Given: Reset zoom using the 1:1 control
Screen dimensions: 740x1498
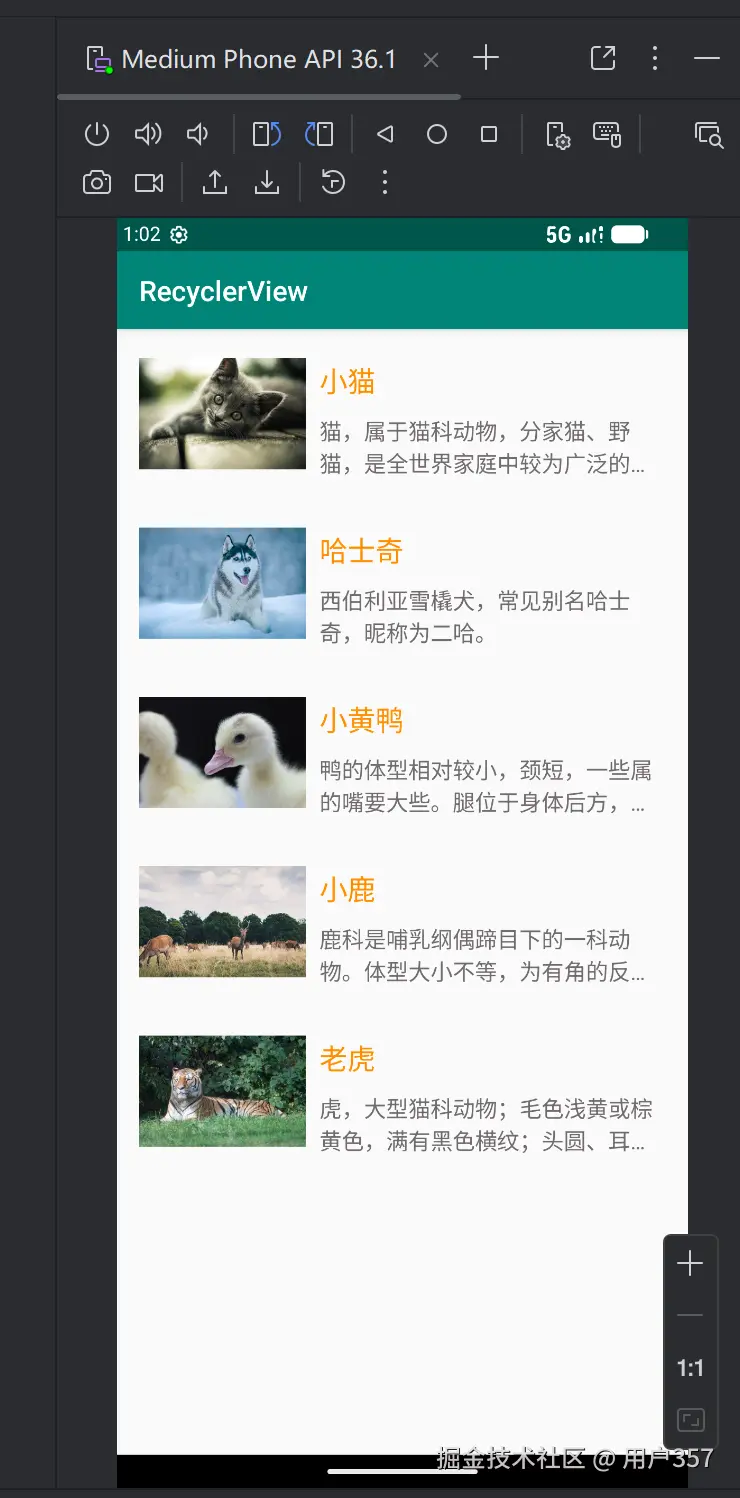Looking at the screenshot, I should pyautogui.click(x=689, y=1367).
